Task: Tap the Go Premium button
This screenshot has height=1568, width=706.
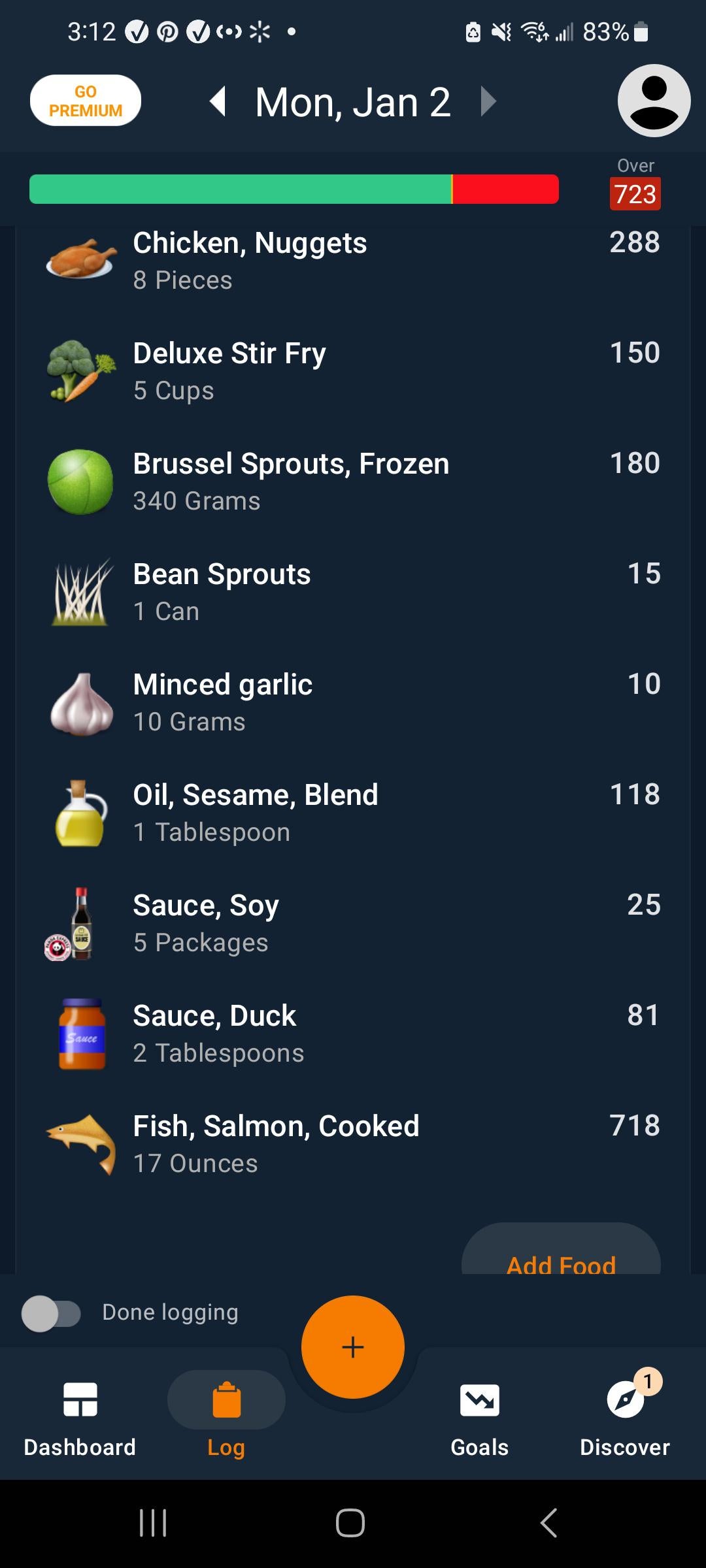Action: [86, 101]
